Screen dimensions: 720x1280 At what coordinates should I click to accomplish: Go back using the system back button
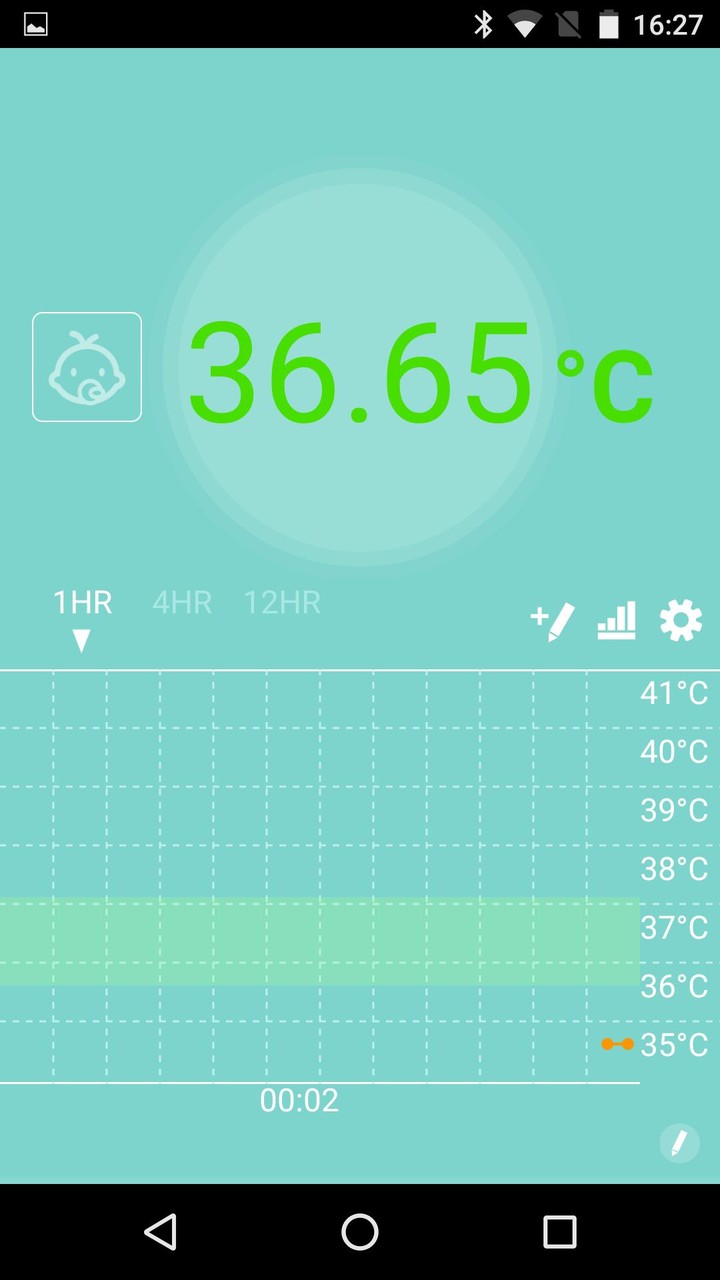pos(160,1232)
